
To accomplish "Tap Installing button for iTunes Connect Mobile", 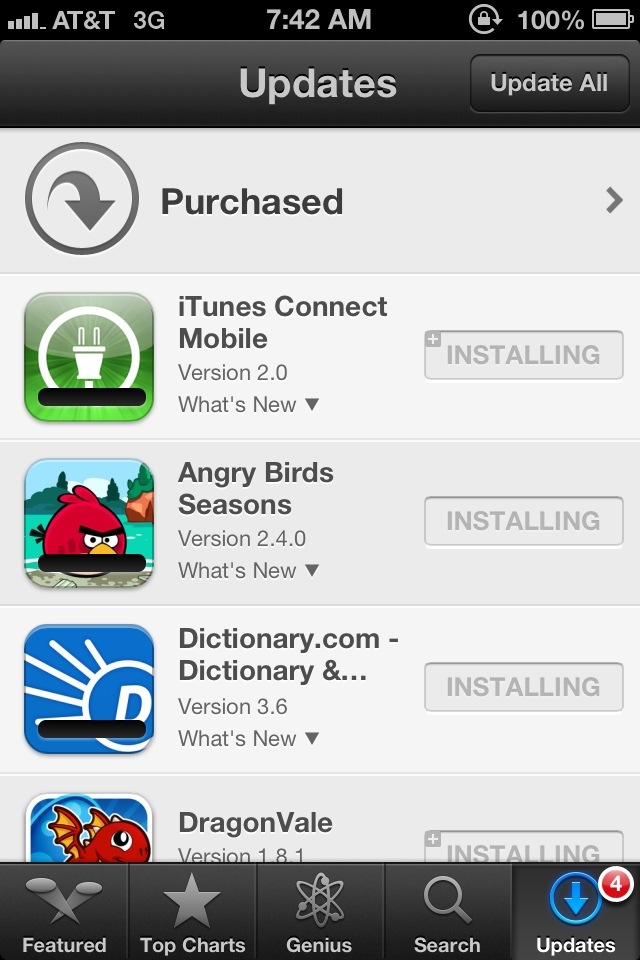I will point(523,355).
